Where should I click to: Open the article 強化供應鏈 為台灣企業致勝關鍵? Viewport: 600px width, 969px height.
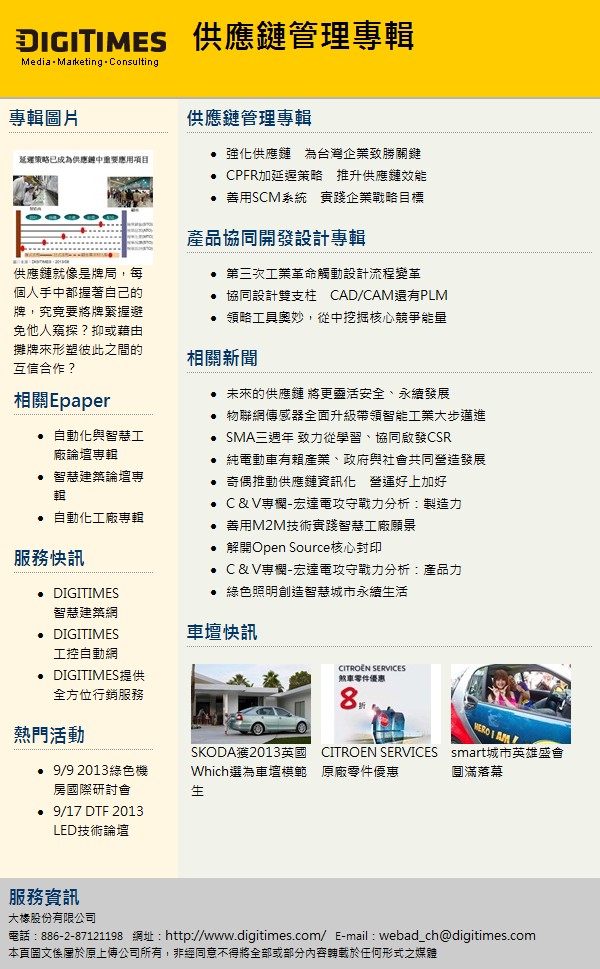[323, 154]
